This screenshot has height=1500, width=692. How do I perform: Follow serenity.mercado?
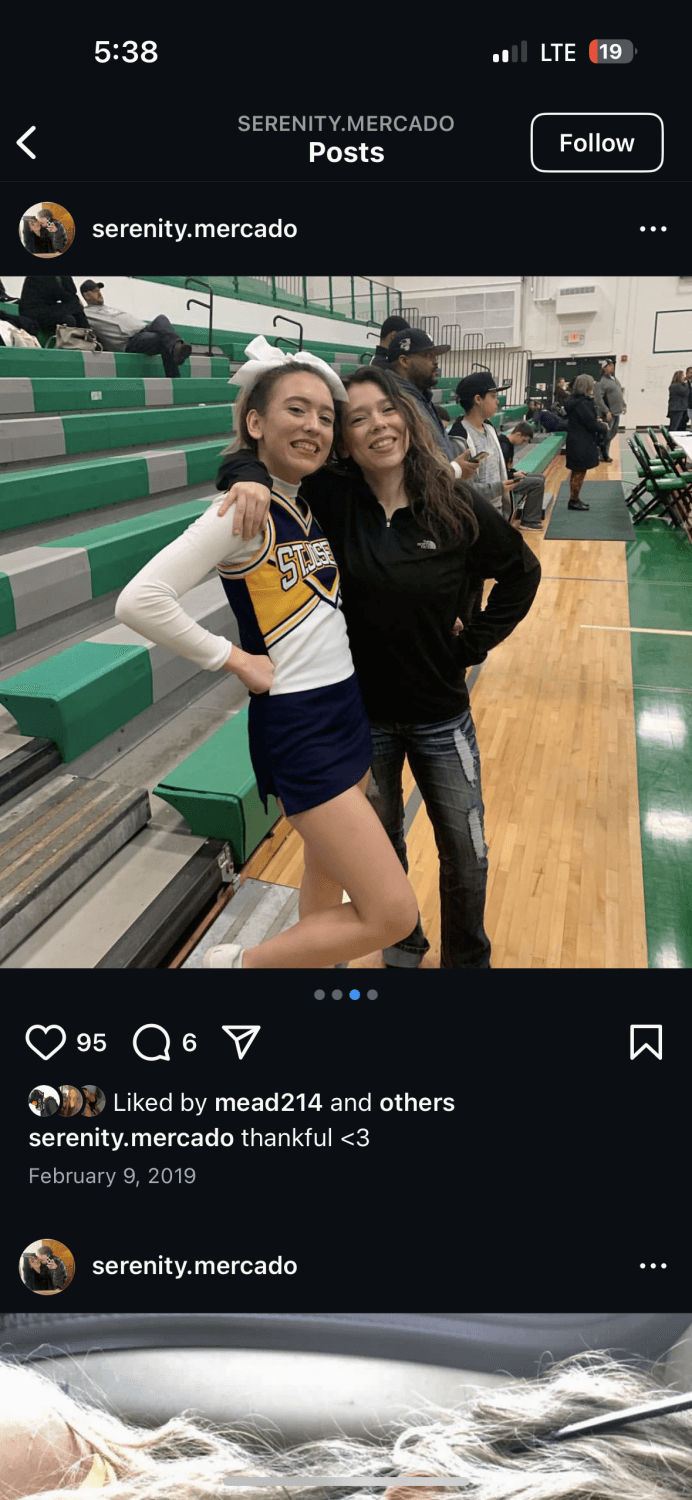pos(596,143)
